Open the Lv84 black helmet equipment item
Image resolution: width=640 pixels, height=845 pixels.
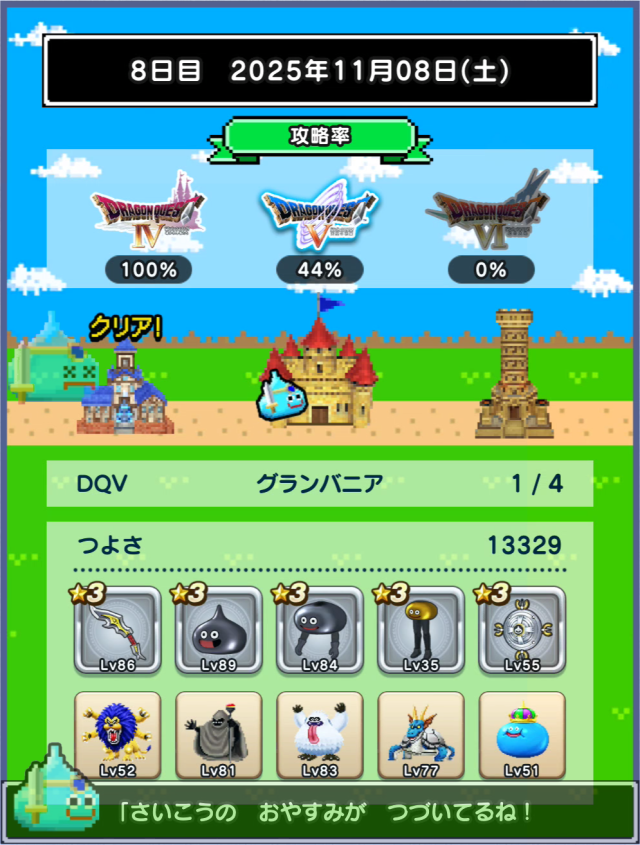pyautogui.click(x=319, y=632)
